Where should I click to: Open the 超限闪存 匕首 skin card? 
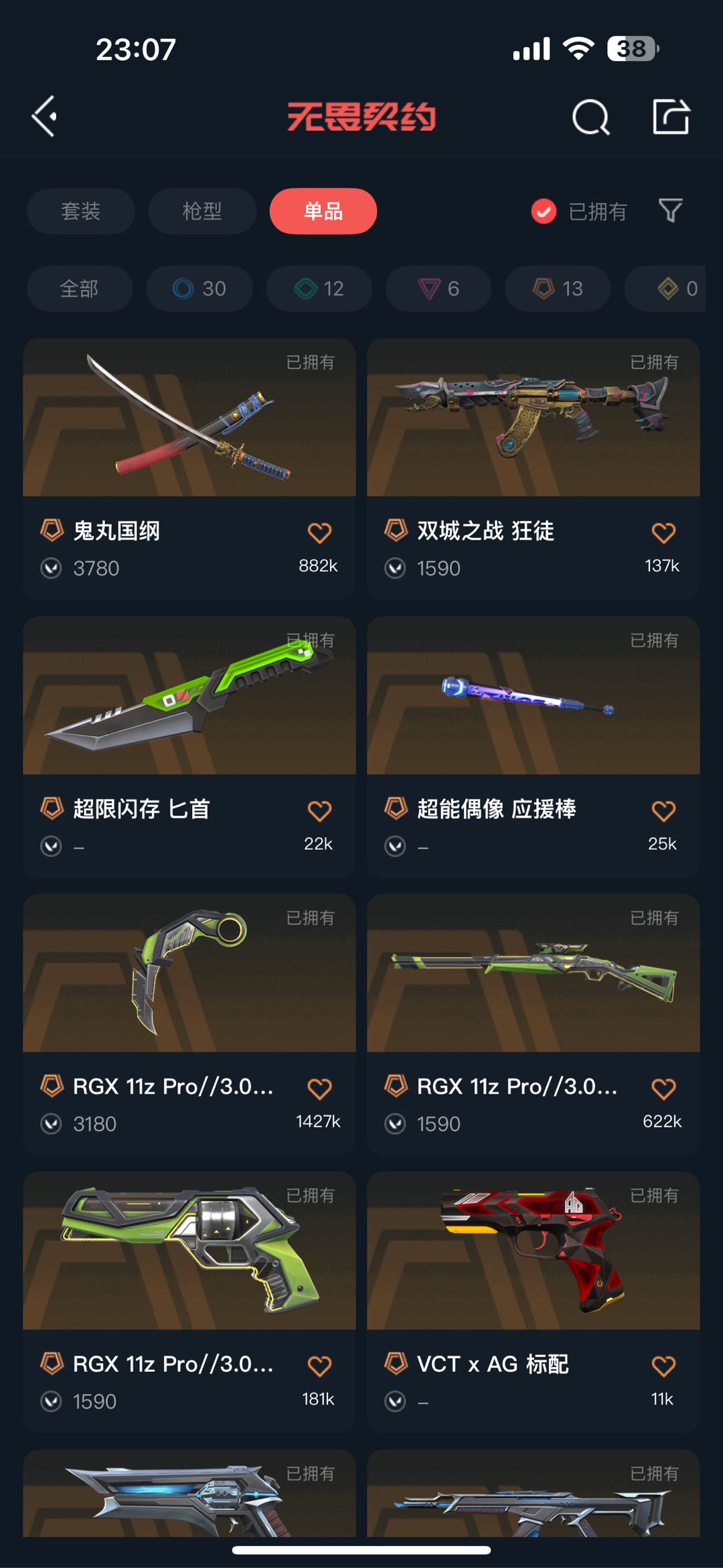click(189, 697)
